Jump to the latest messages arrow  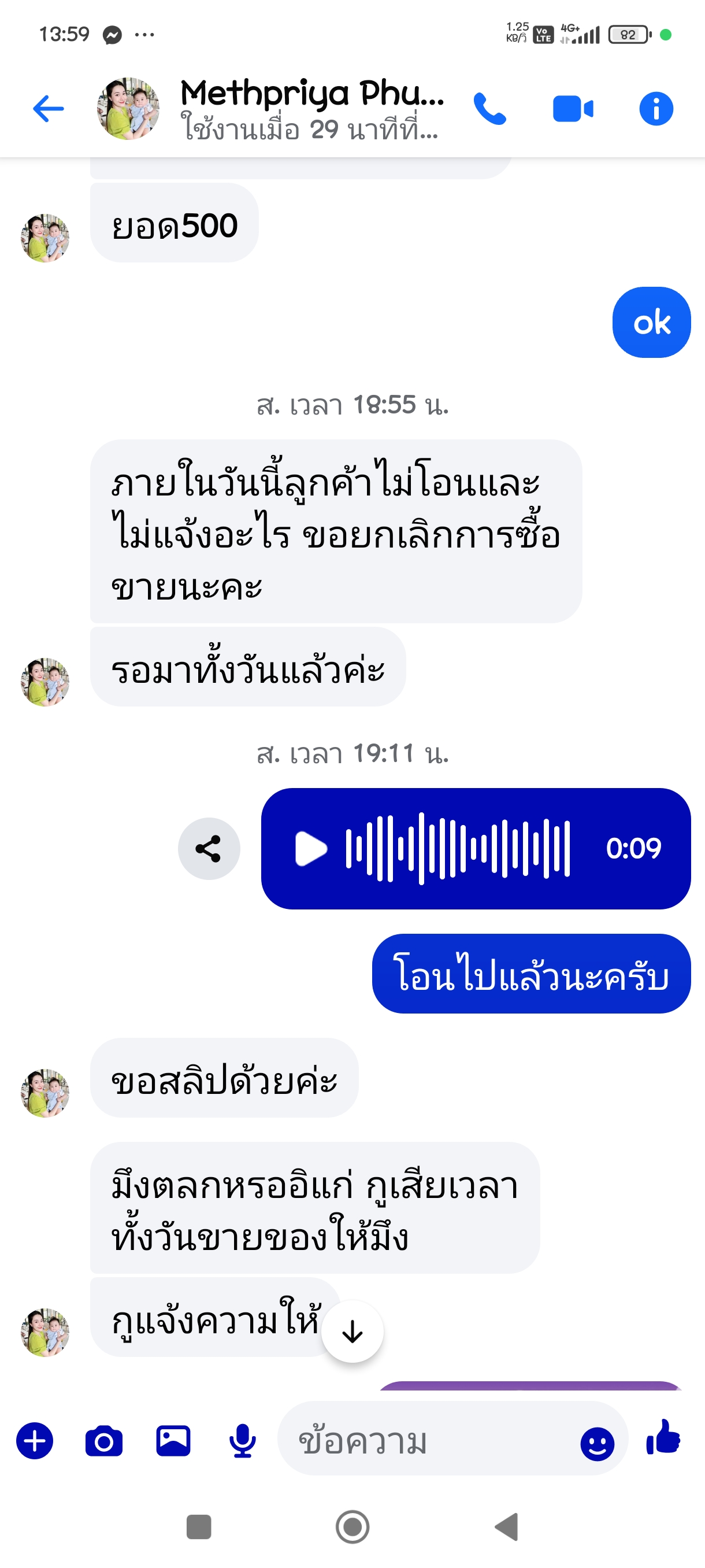352,1332
